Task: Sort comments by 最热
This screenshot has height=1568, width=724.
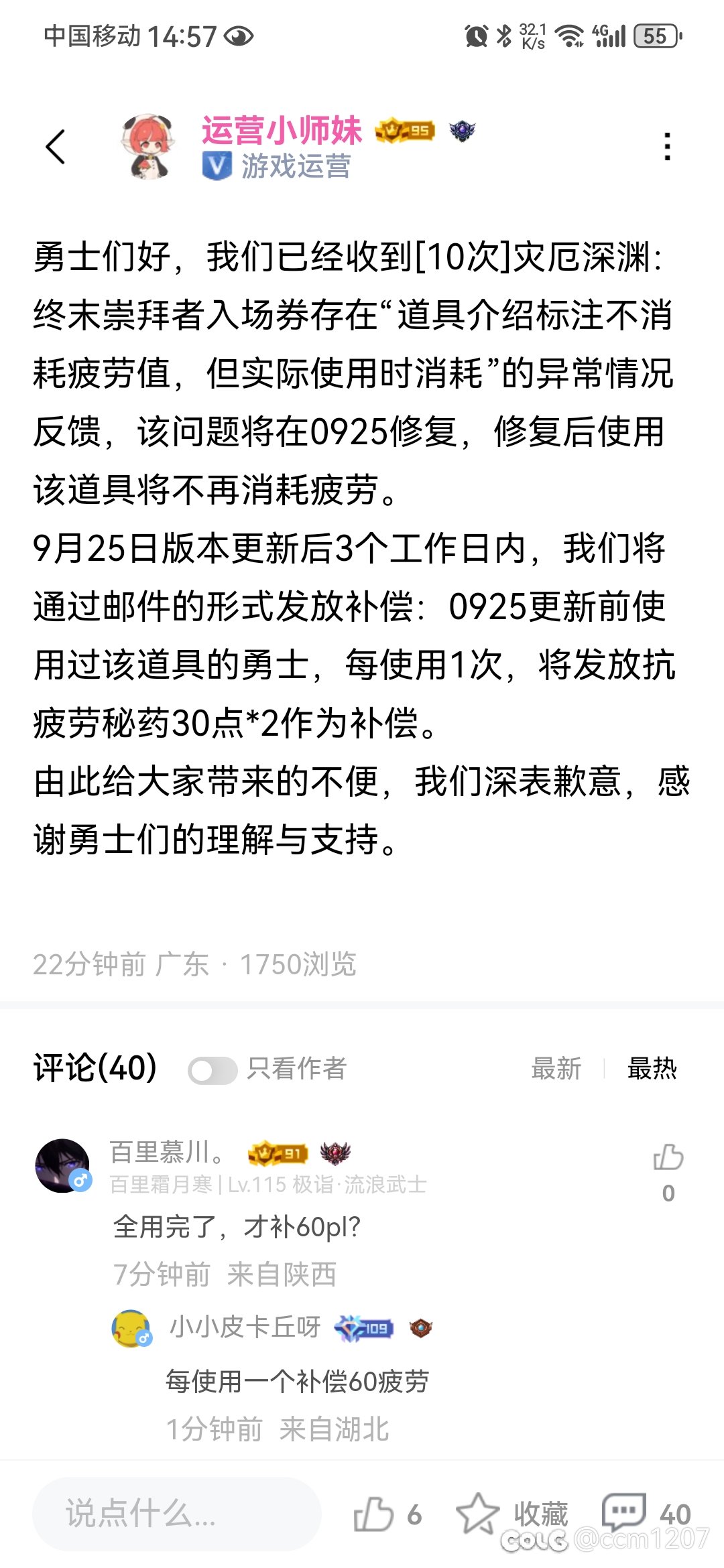Action: (652, 1069)
